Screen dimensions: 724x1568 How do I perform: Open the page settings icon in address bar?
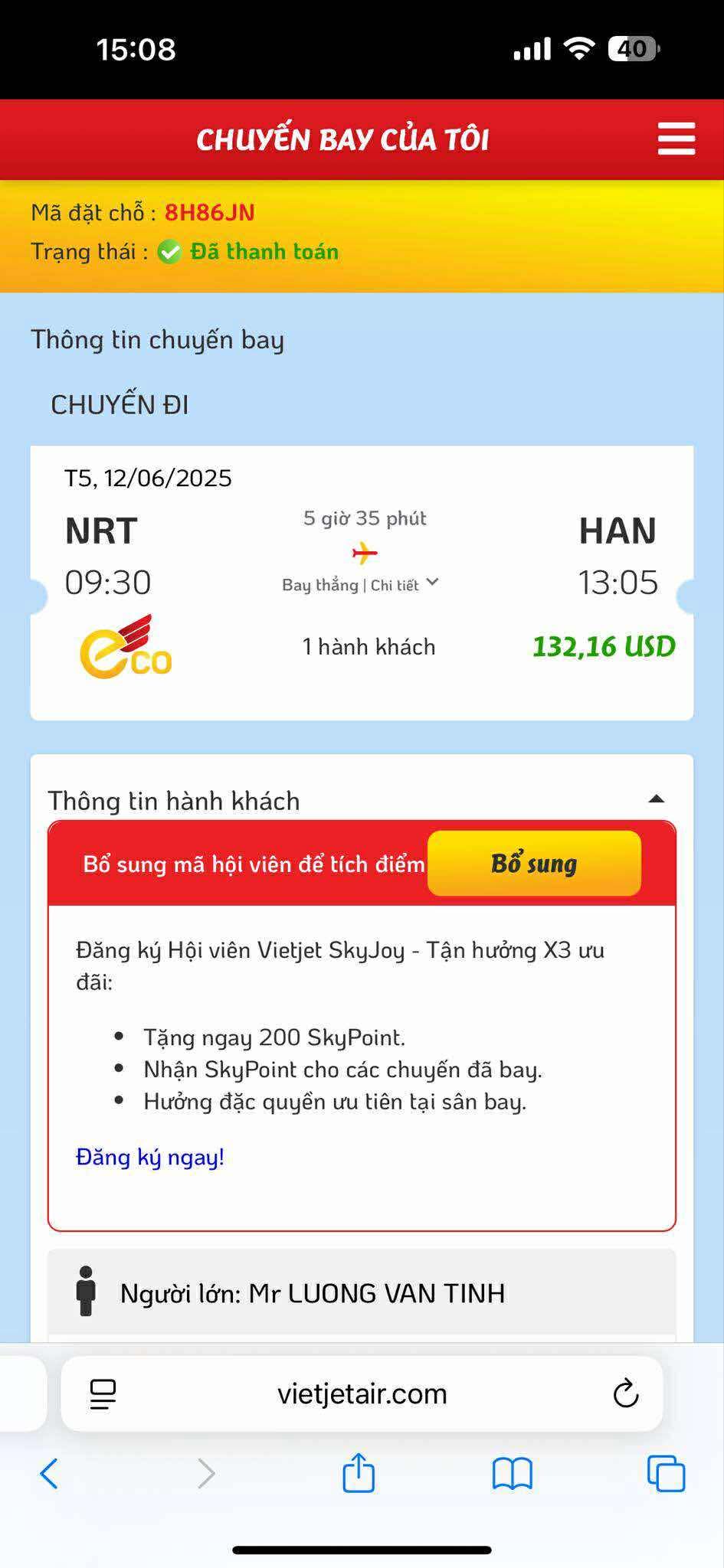[103, 1393]
